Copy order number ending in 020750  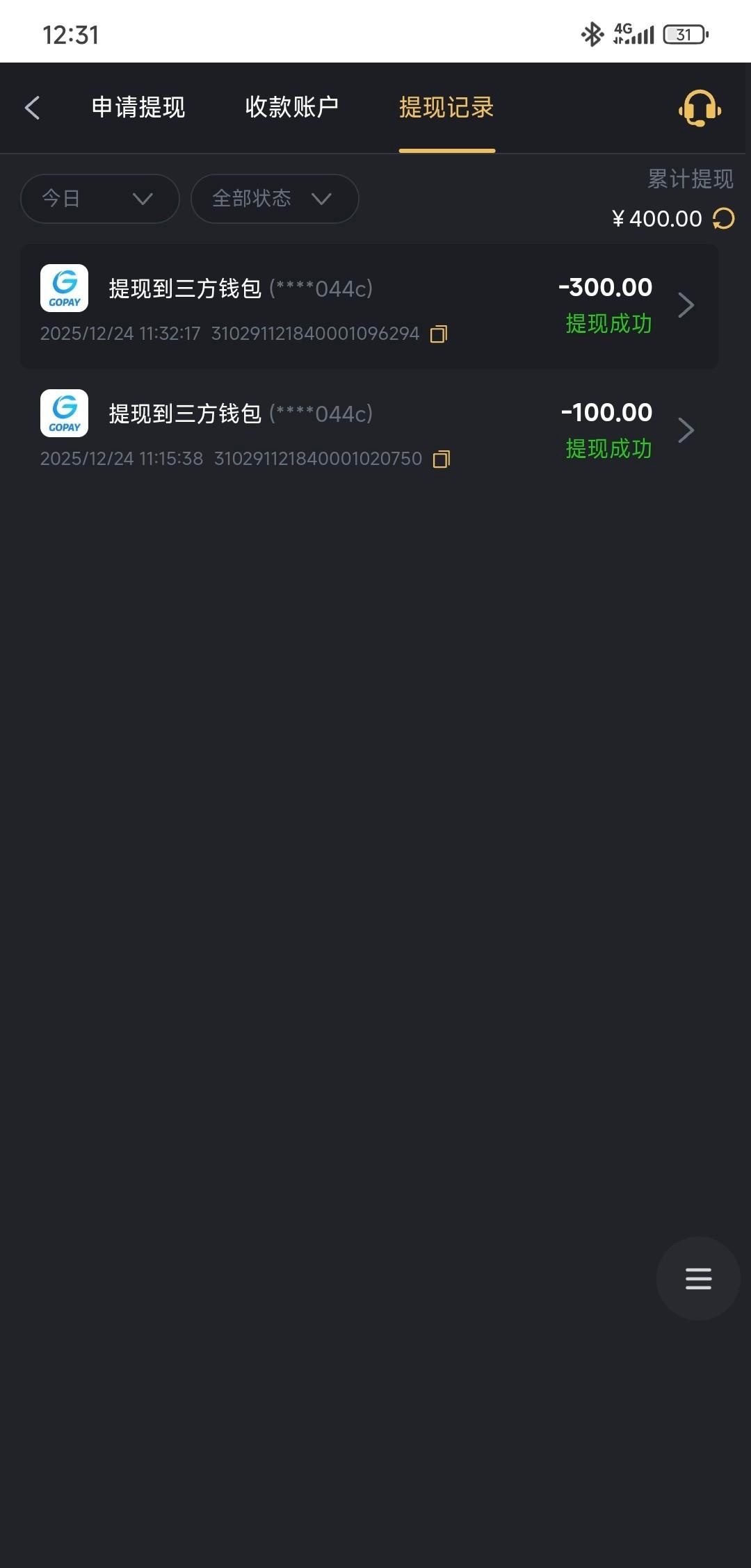(442, 459)
